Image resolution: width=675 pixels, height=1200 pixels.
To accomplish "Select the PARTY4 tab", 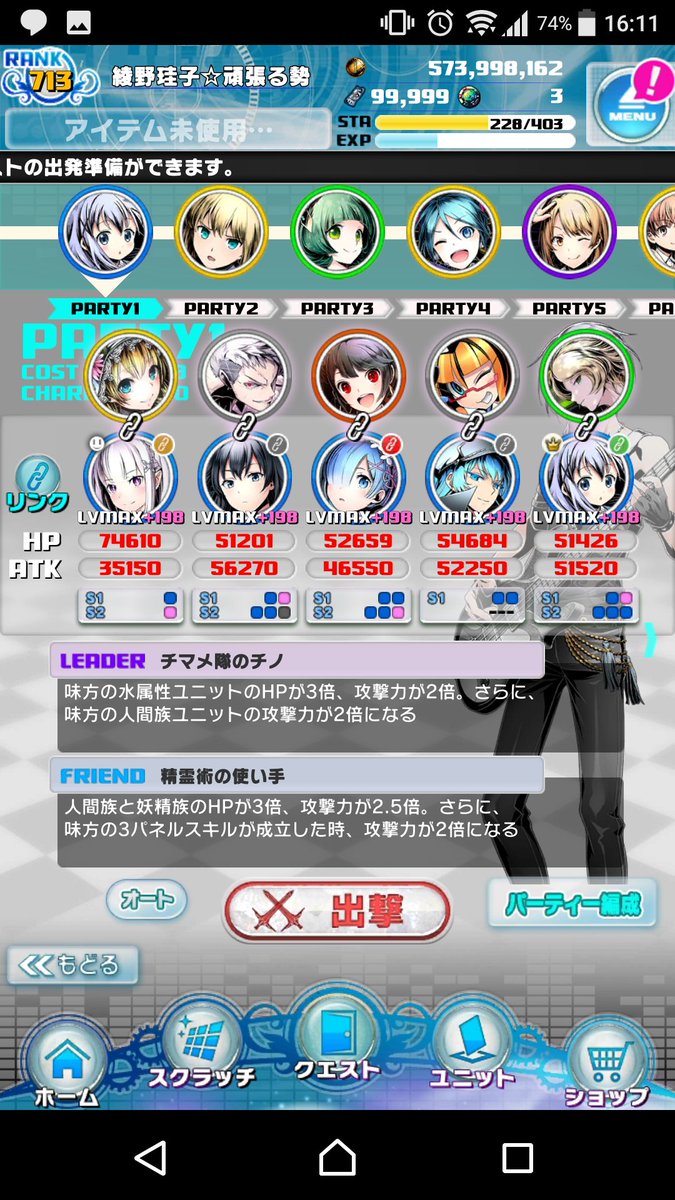I will [x=453, y=309].
